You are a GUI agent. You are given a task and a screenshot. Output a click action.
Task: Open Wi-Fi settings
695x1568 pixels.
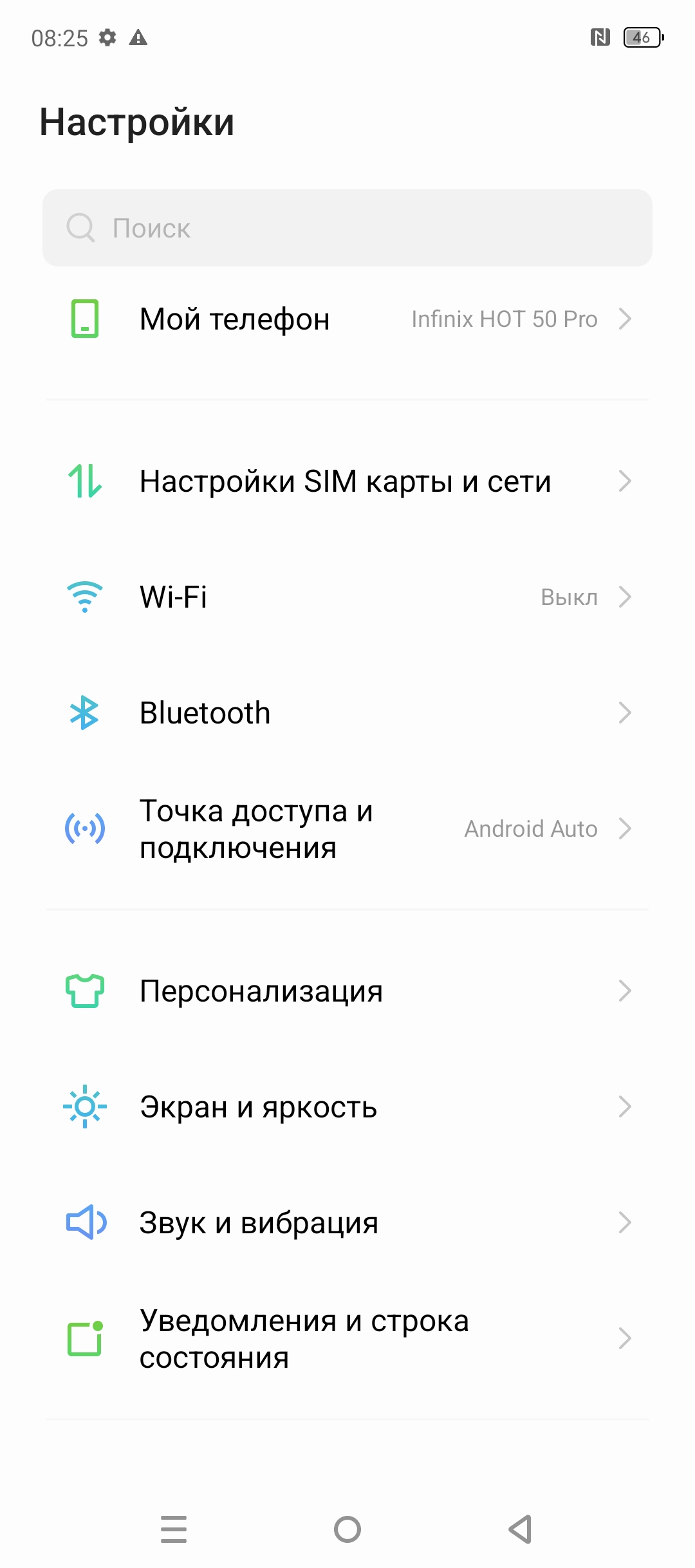347,597
